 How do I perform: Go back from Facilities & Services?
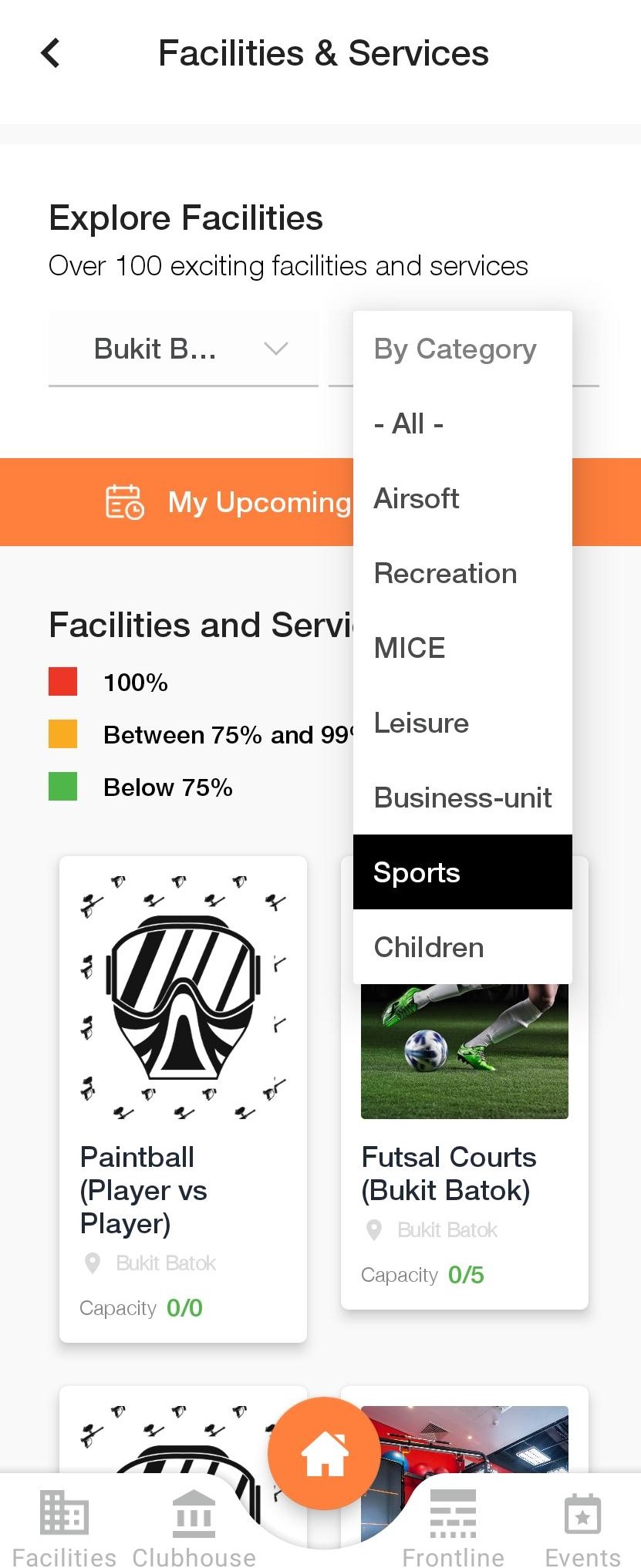point(51,53)
